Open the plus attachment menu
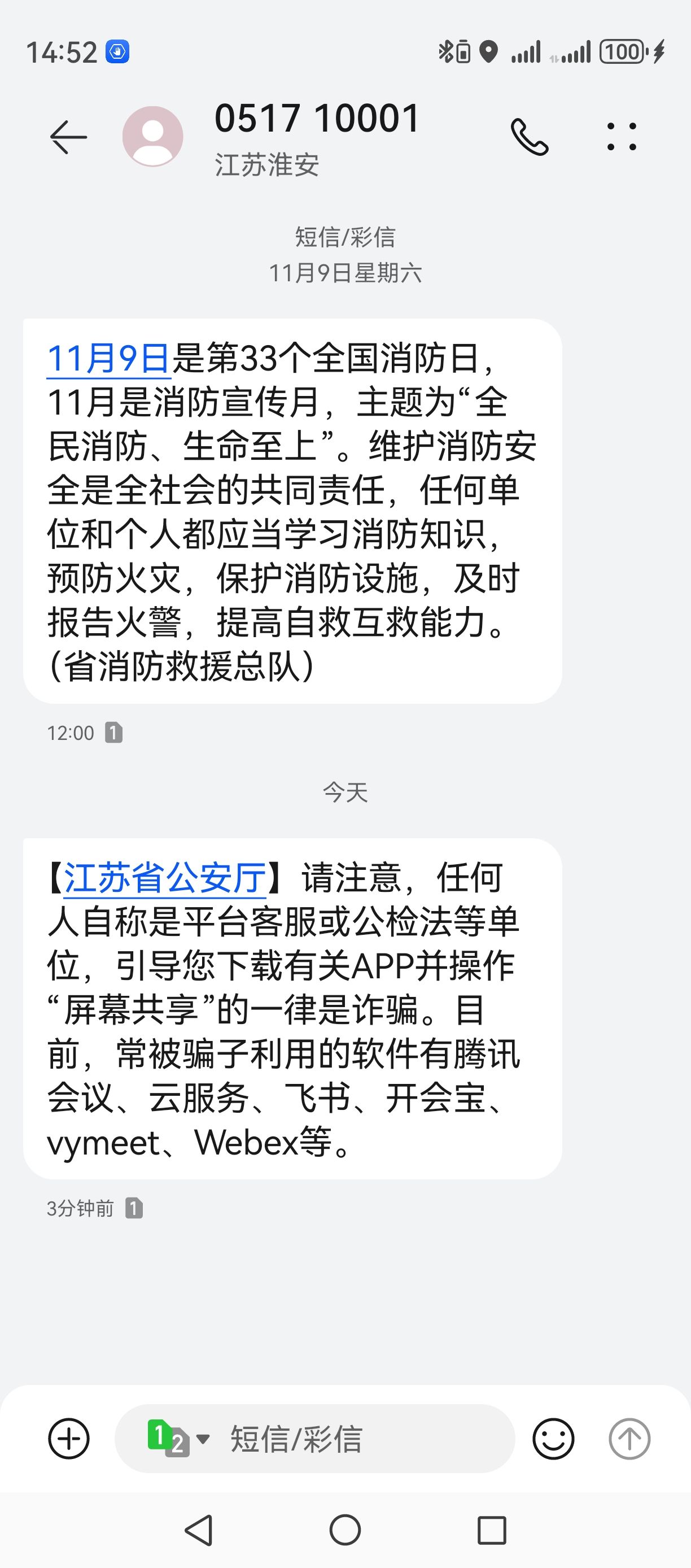Screen dimensions: 691x1568 tap(69, 1439)
